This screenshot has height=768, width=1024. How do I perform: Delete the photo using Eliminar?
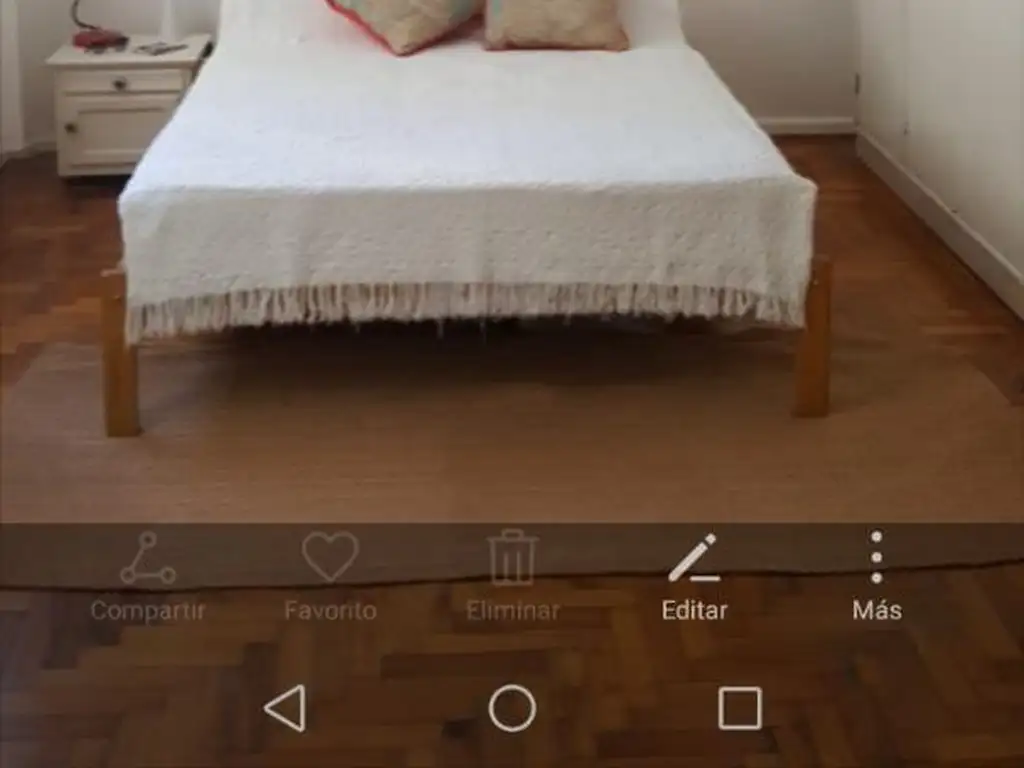[512, 574]
